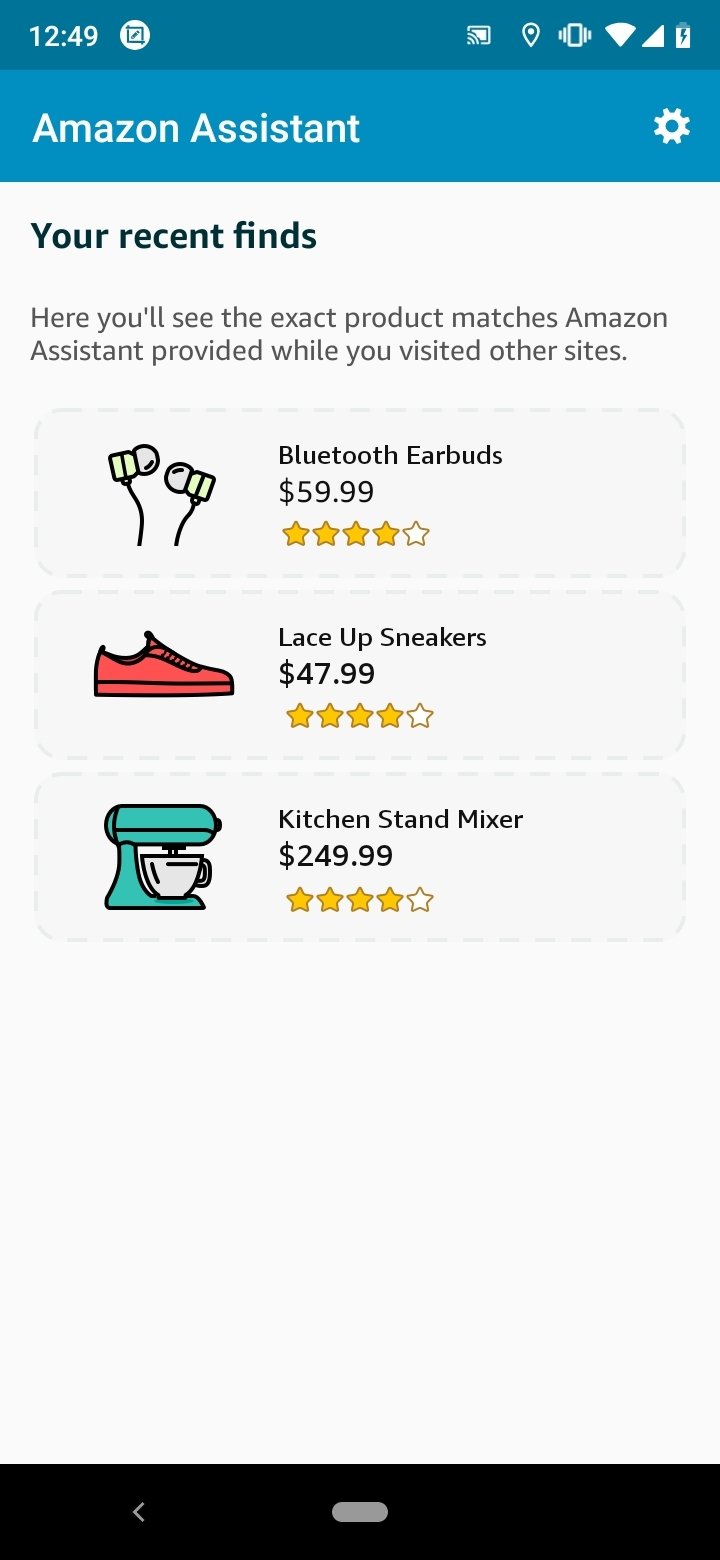Select the Kitchen Stand Mixer card
The width and height of the screenshot is (720, 1560).
pos(360,857)
